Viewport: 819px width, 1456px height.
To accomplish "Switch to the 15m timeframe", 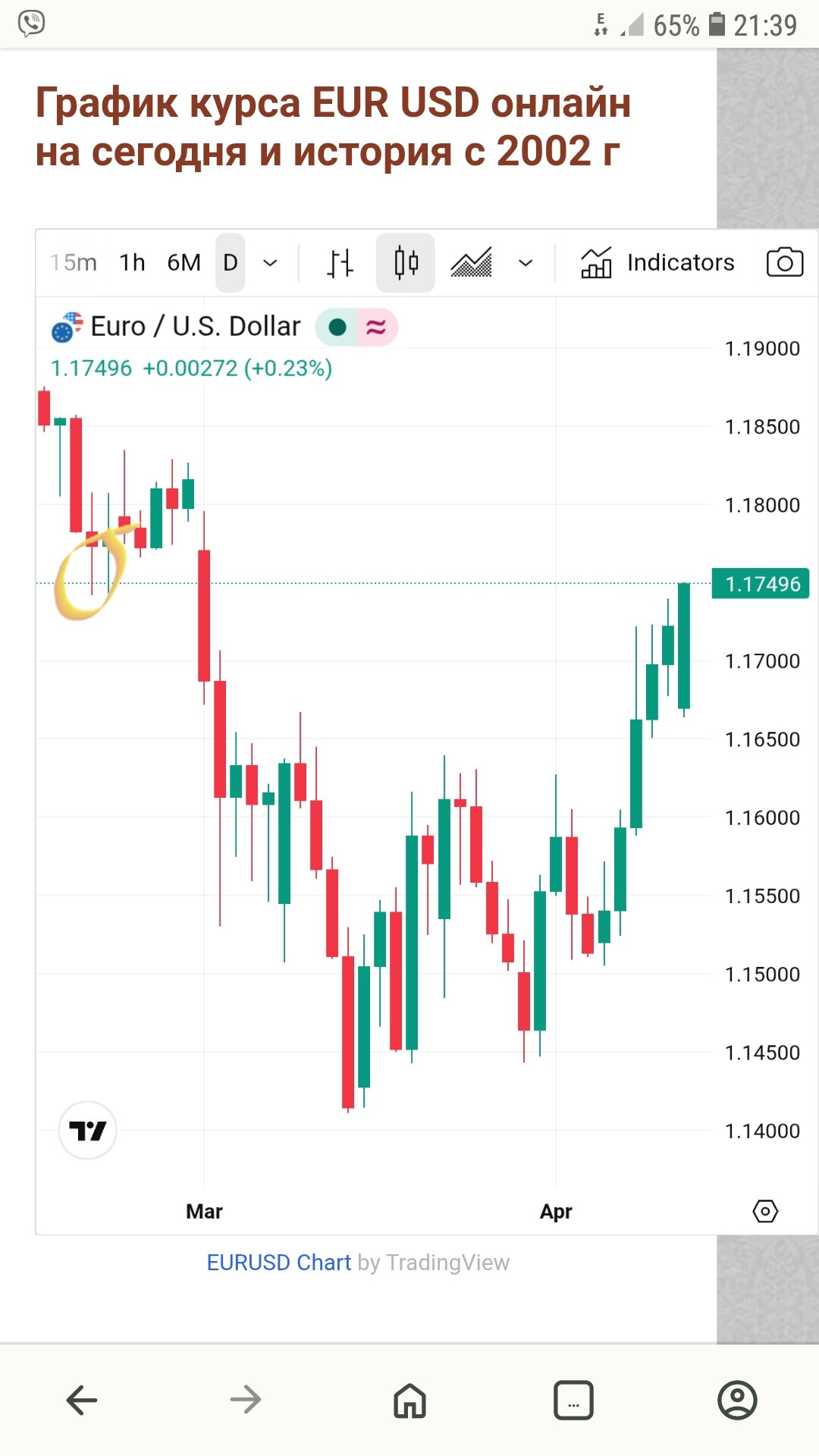I will [74, 262].
